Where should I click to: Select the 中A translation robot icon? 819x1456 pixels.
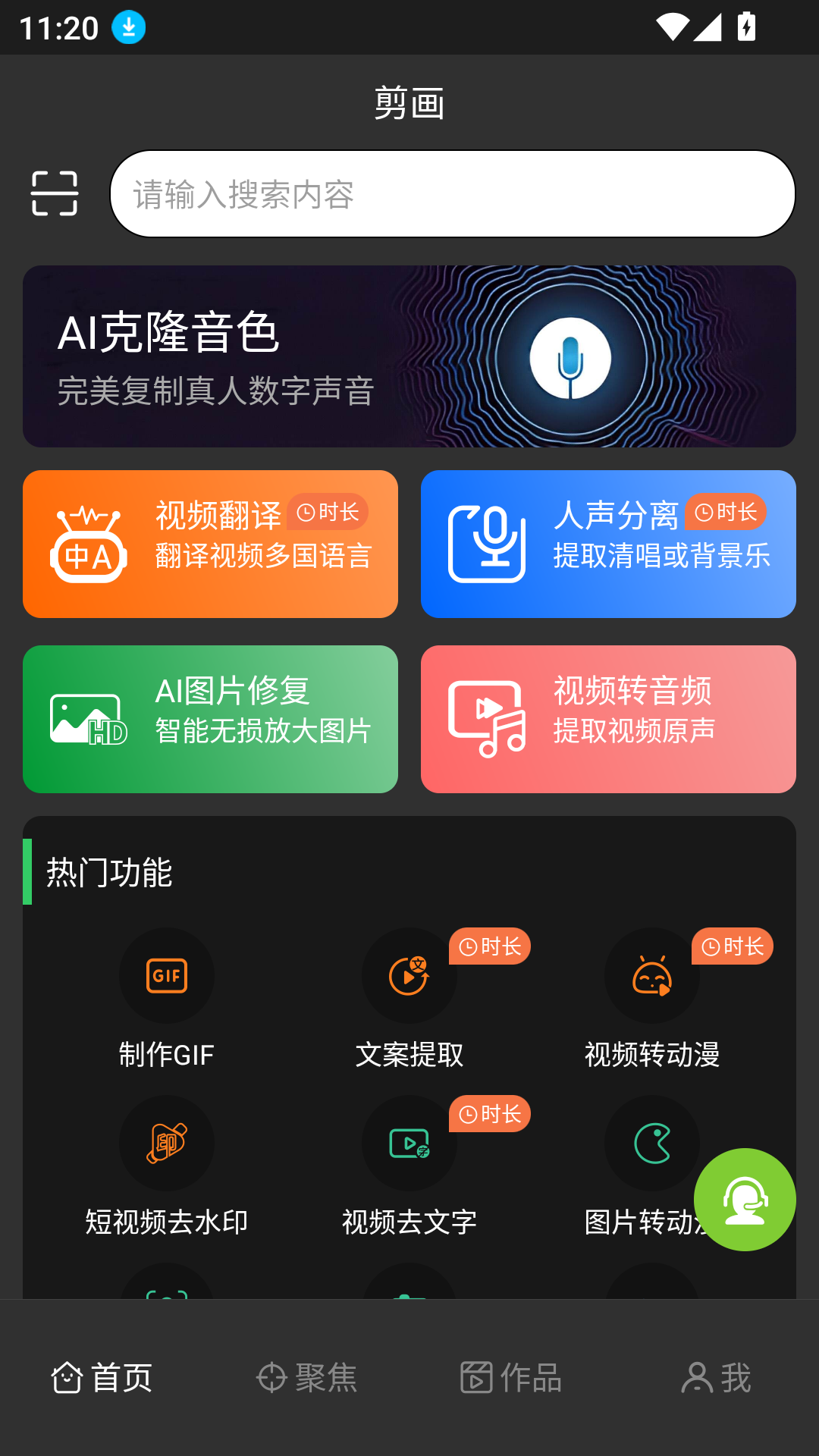pyautogui.click(x=86, y=544)
